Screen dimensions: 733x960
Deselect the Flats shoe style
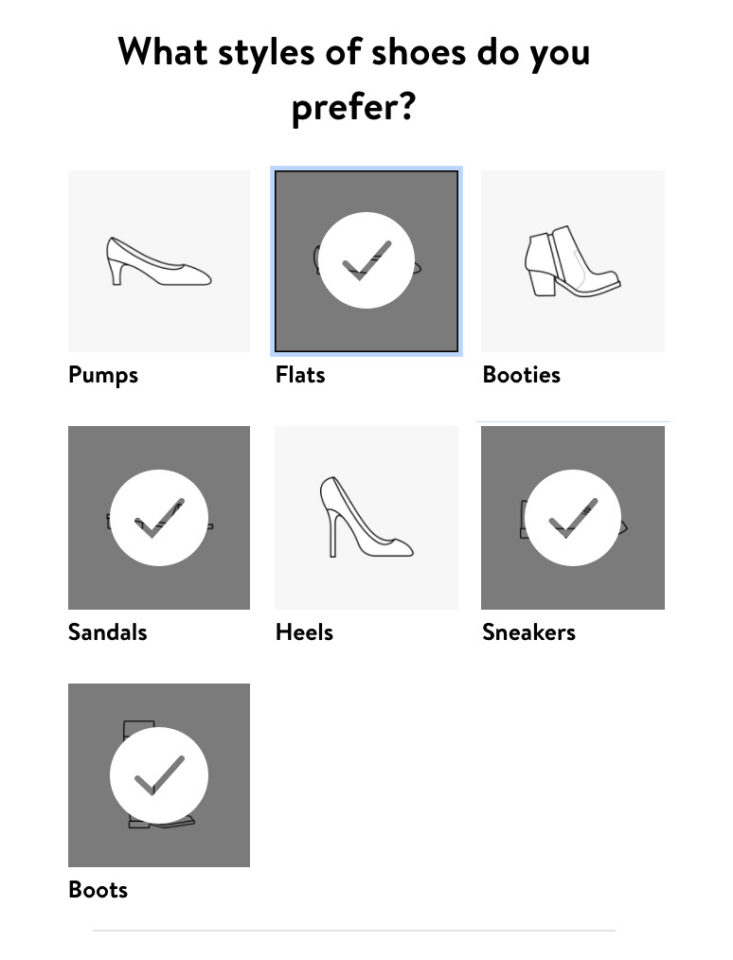click(366, 261)
